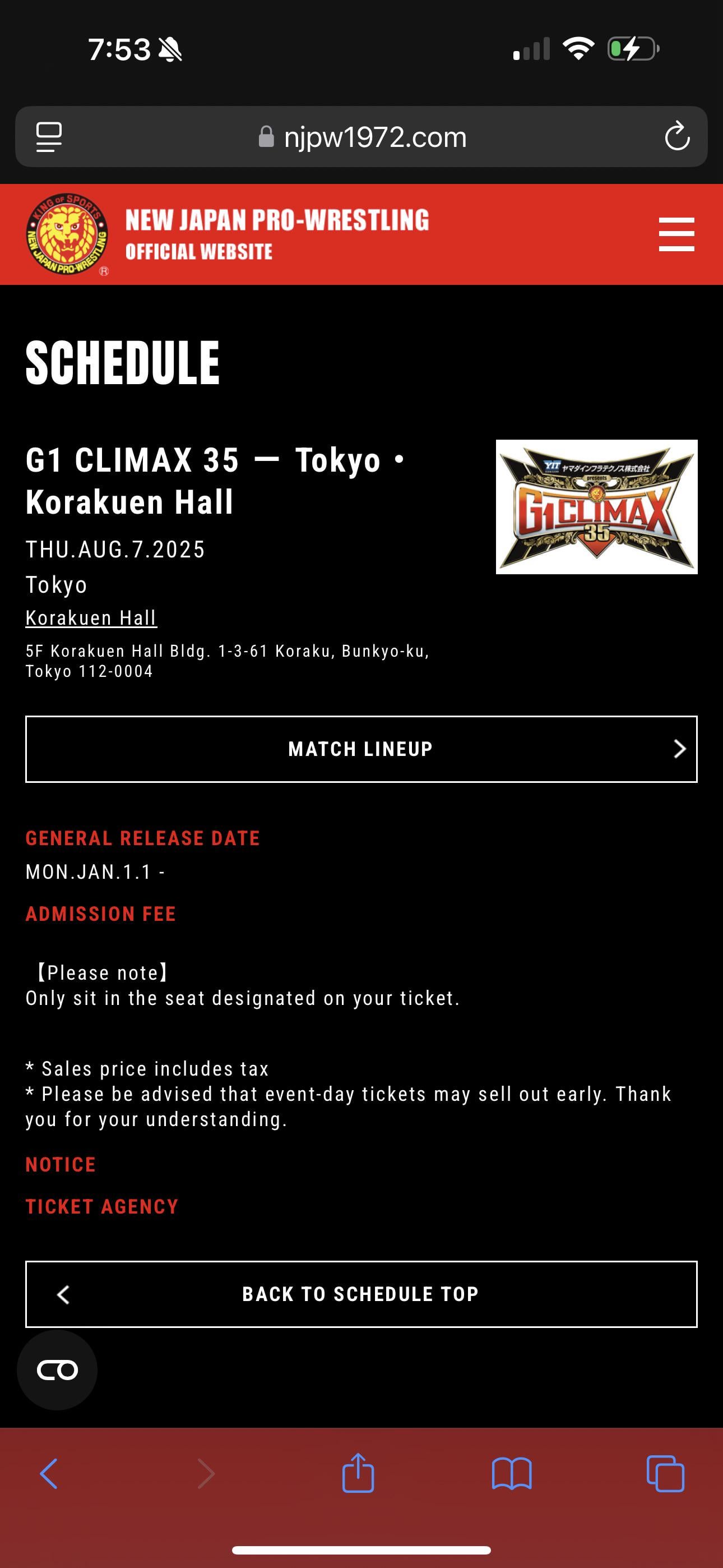The width and height of the screenshot is (723, 1568).
Task: Tap the Safari address bar
Action: tap(362, 137)
